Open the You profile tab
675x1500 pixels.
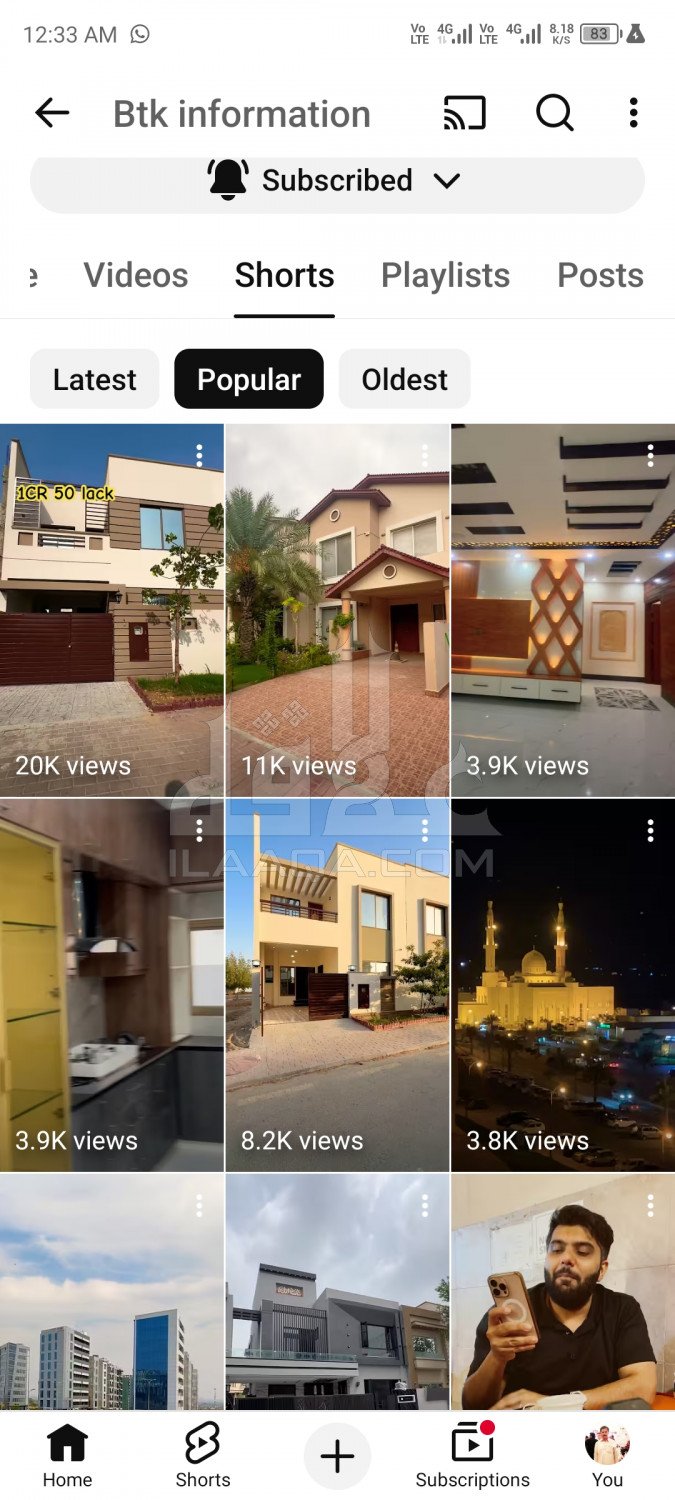(607, 1456)
